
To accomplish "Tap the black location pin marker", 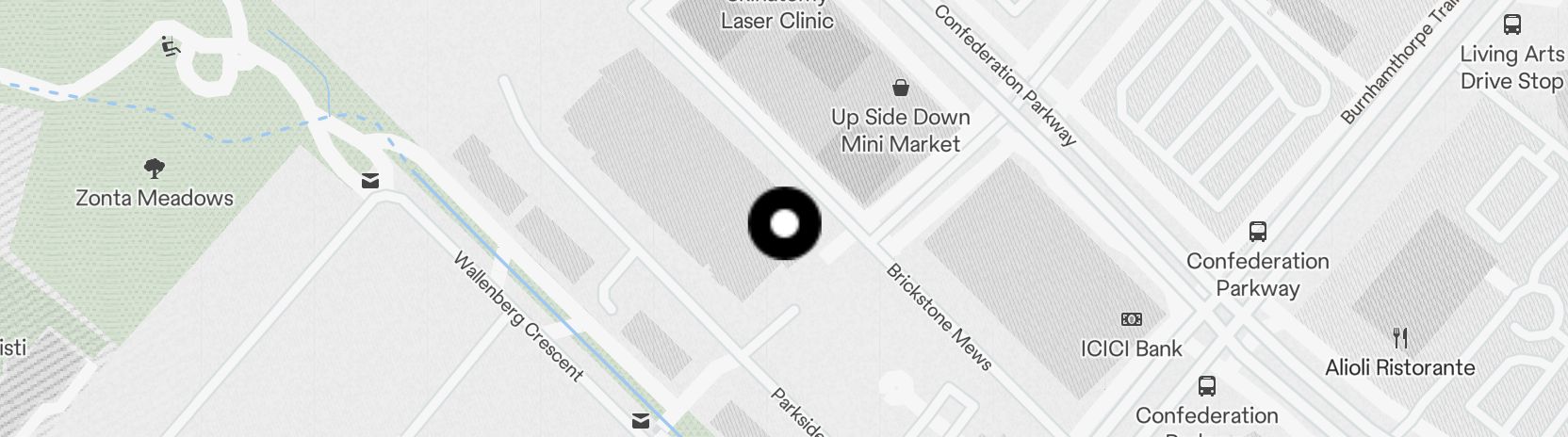I will coord(784,224).
